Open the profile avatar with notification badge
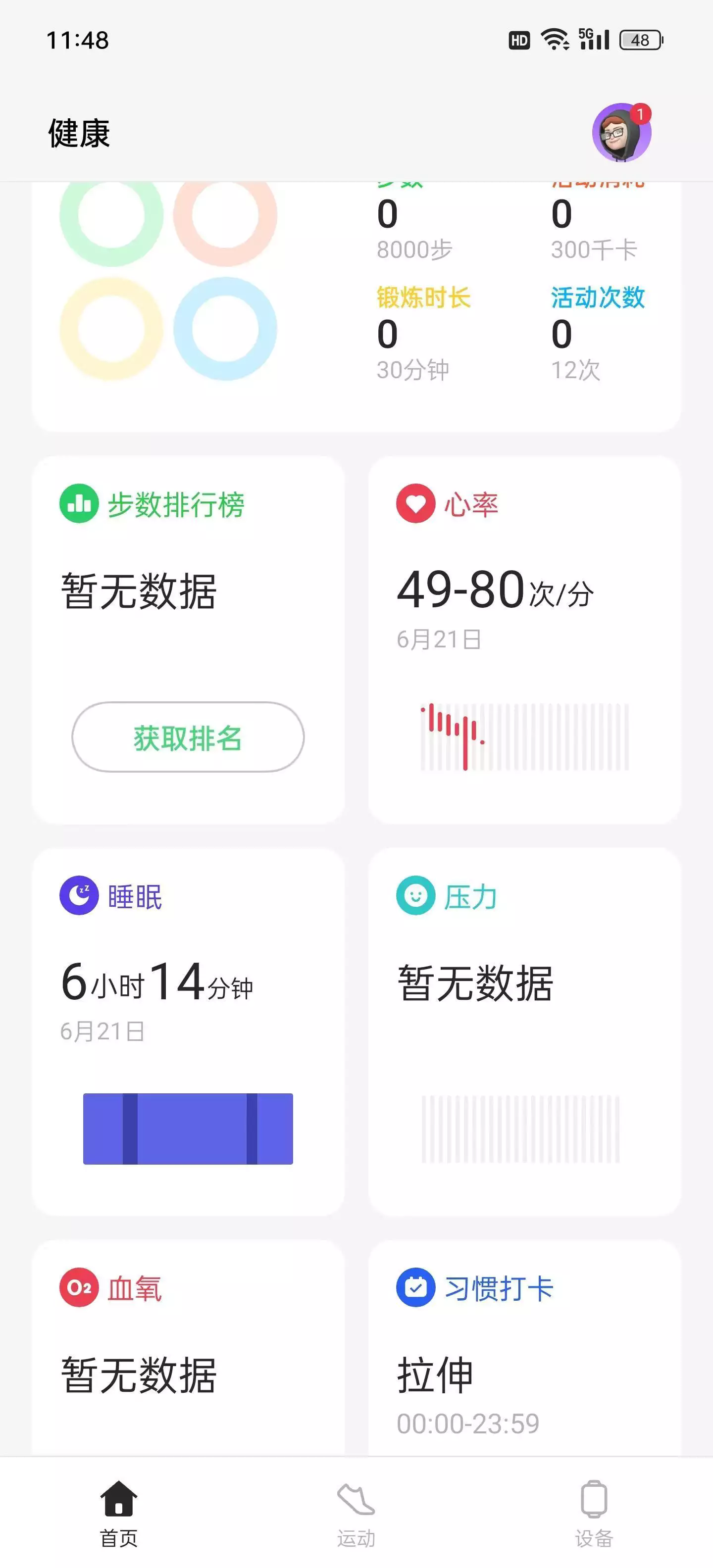The image size is (713, 1568). [x=621, y=132]
